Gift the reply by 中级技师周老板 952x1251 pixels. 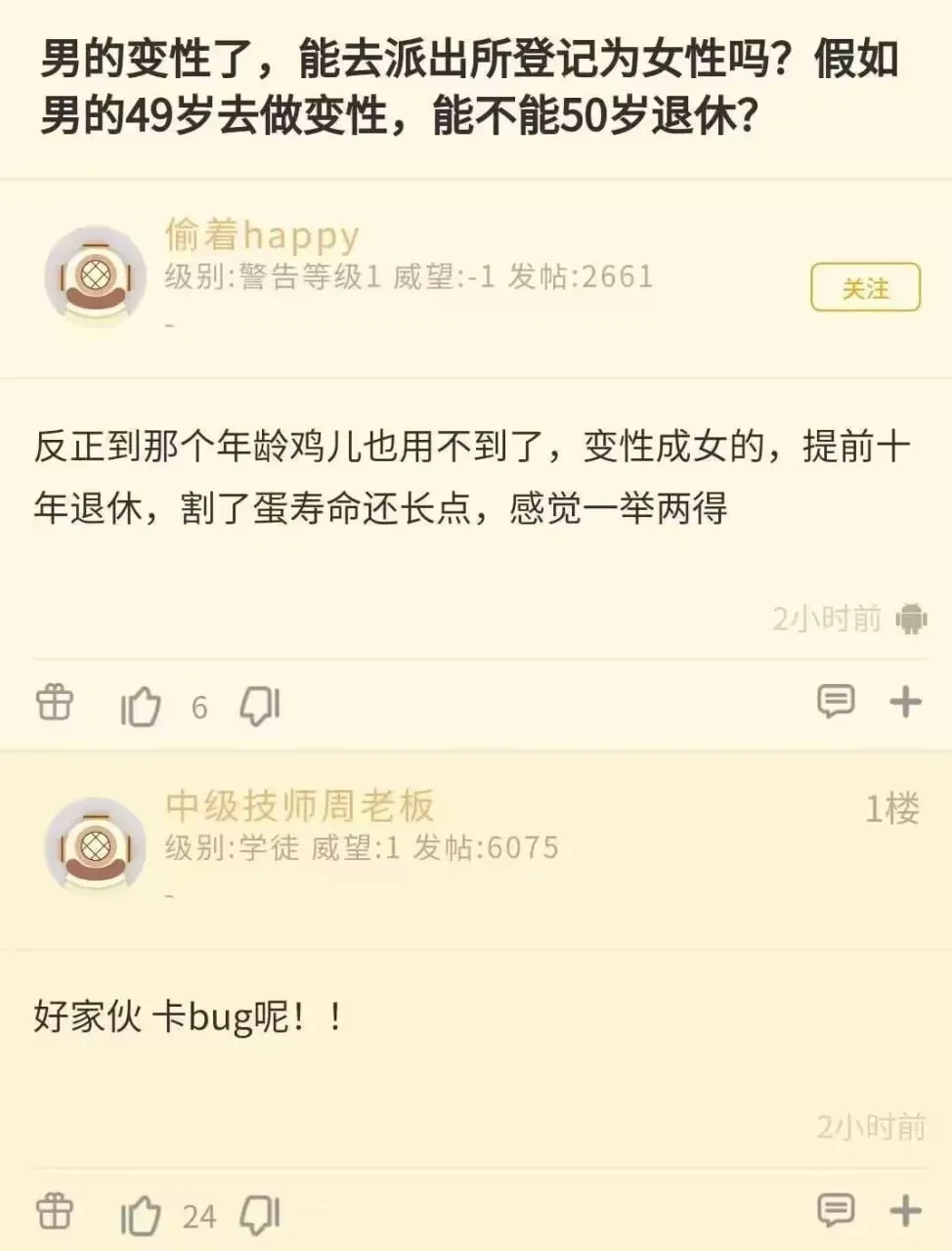tap(55, 1213)
